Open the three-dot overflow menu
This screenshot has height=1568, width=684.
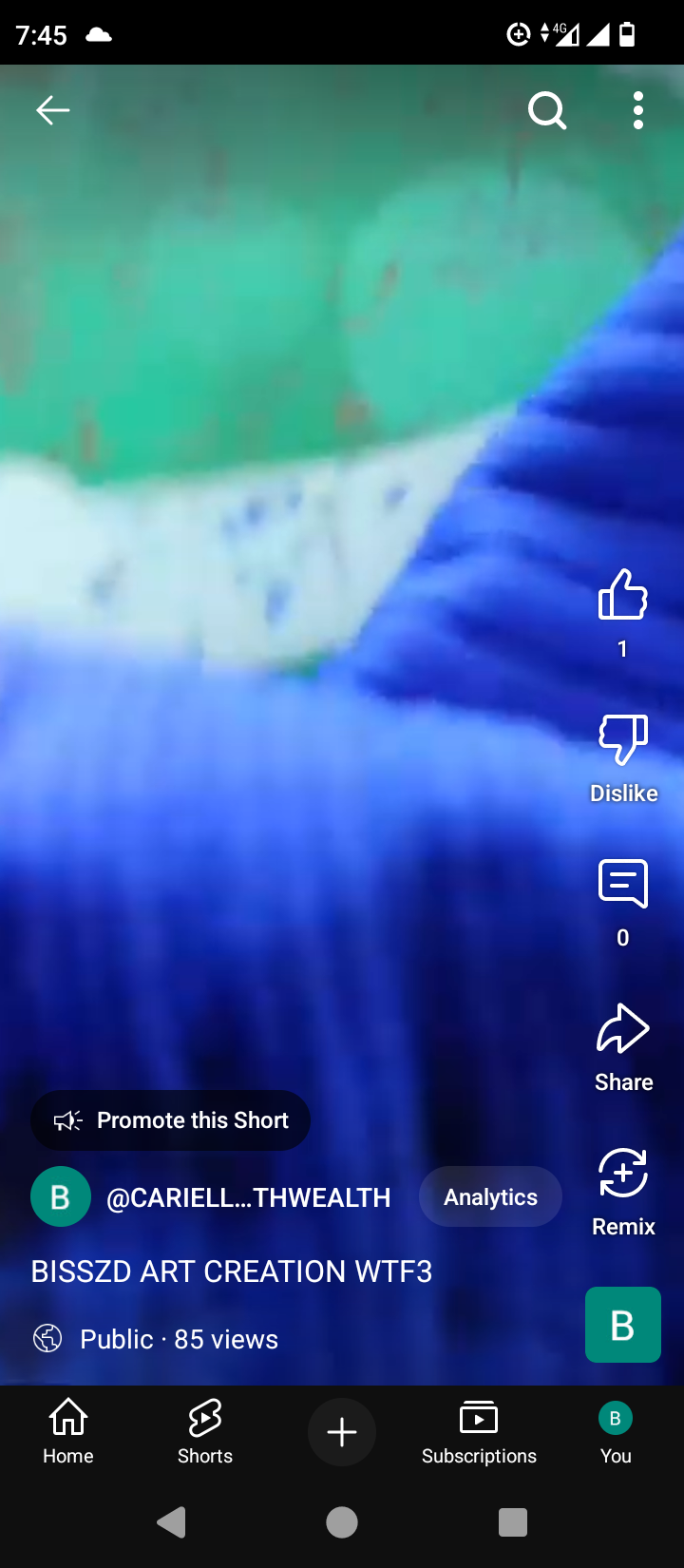pyautogui.click(x=638, y=111)
